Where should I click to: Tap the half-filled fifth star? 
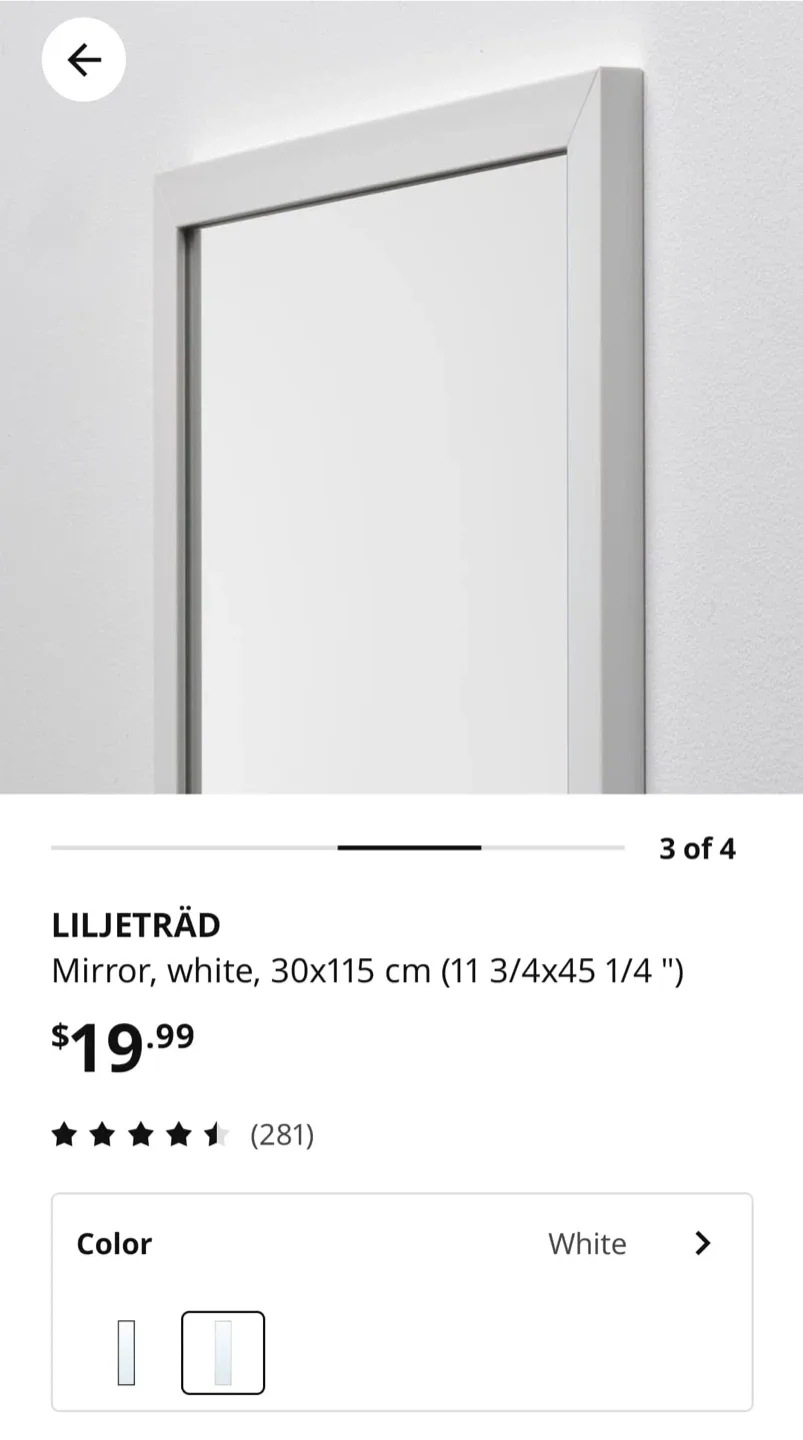coord(214,1134)
